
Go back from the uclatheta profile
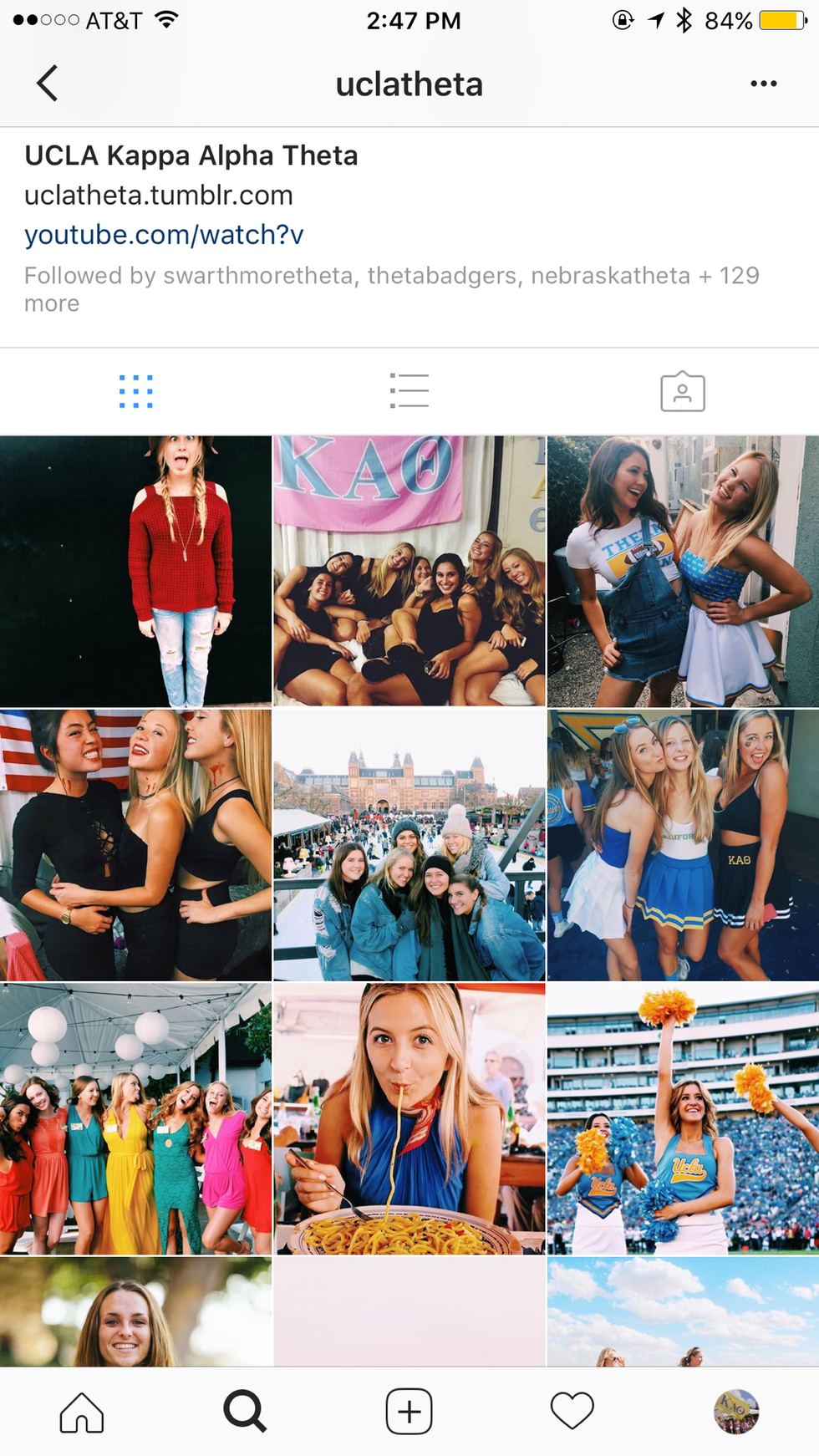[48, 84]
